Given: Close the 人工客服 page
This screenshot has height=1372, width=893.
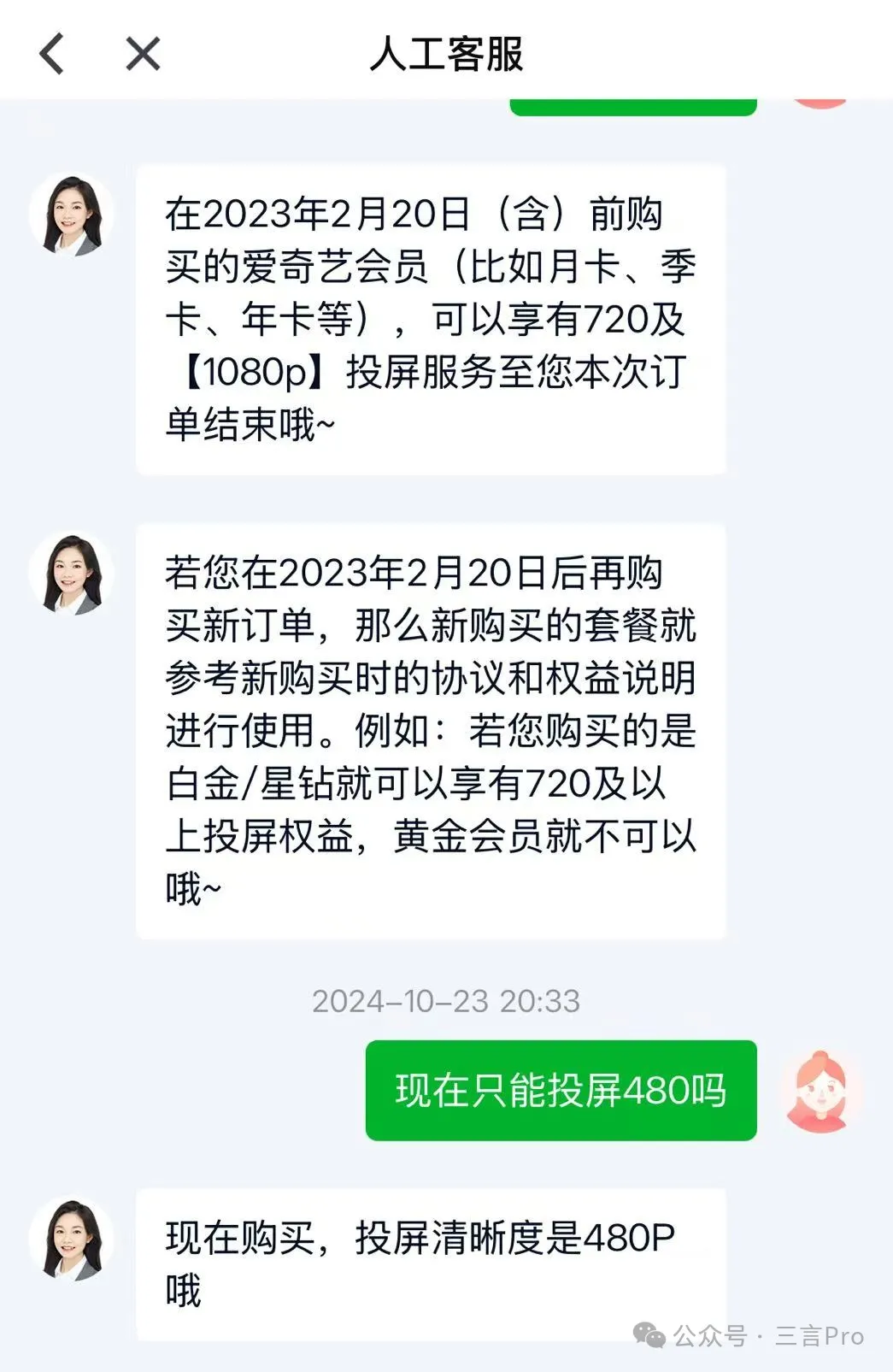Looking at the screenshot, I should (x=143, y=54).
